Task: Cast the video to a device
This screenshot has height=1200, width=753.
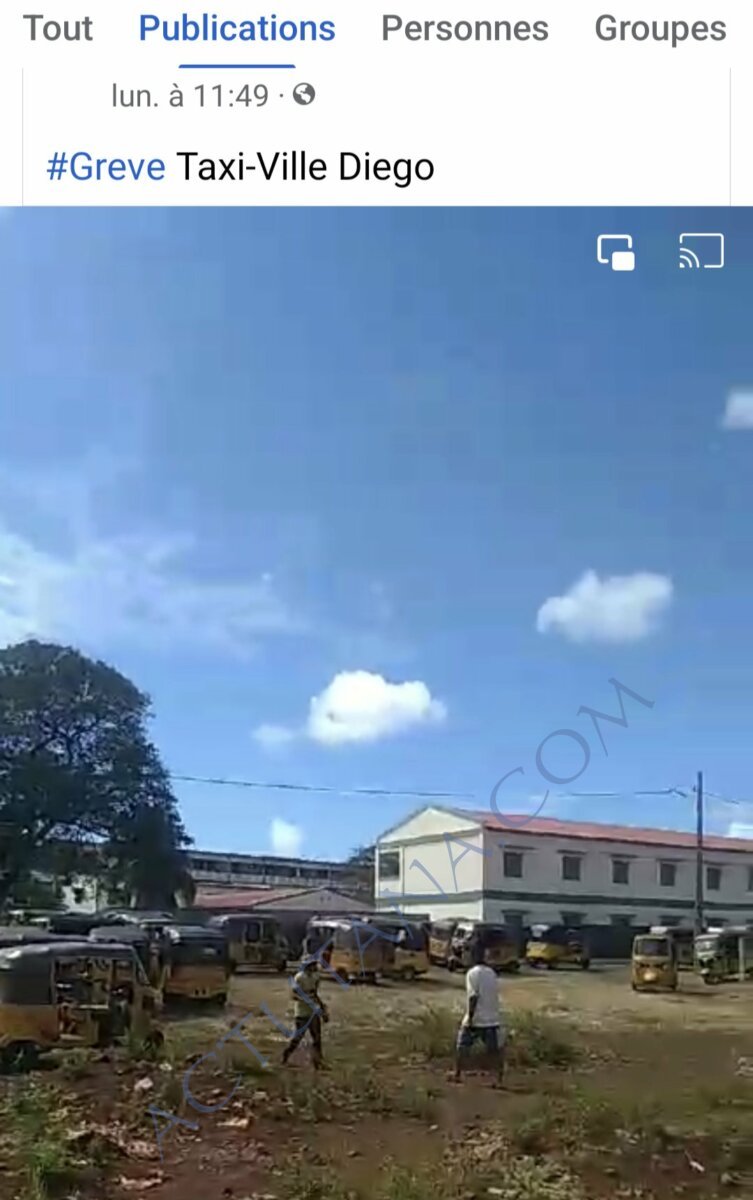Action: [700, 252]
